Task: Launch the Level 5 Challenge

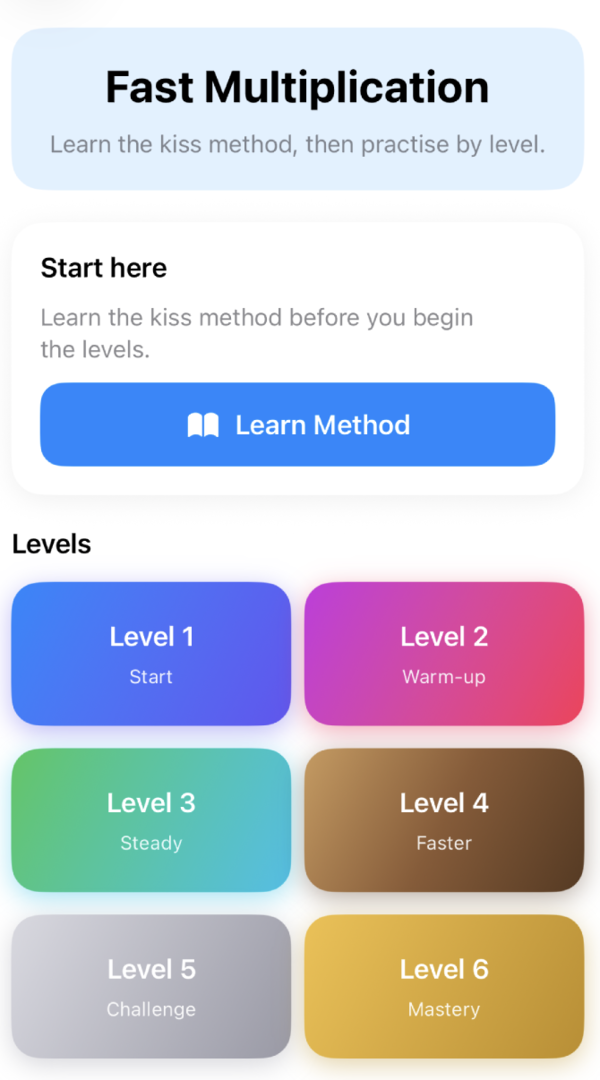Action: (151, 986)
